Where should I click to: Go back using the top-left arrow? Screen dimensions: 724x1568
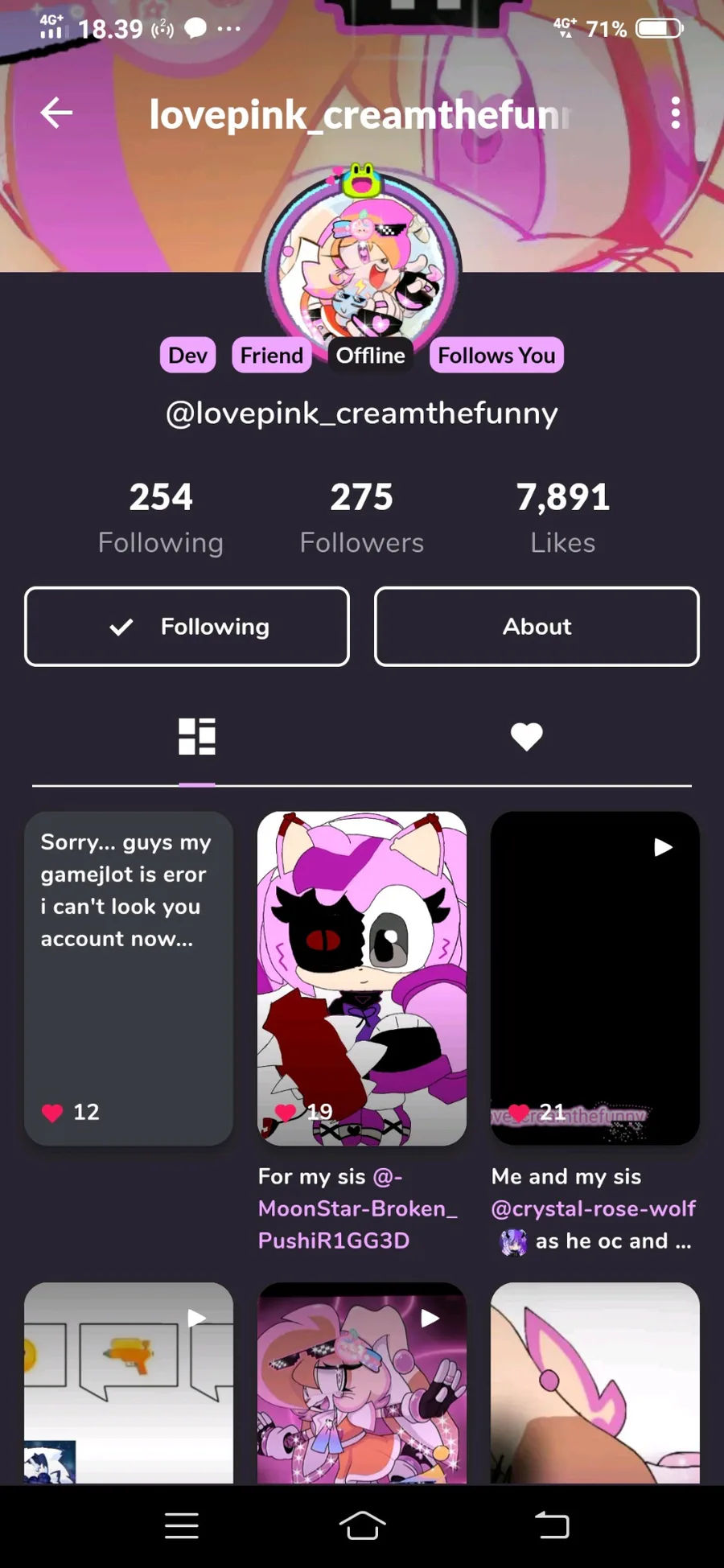[56, 113]
